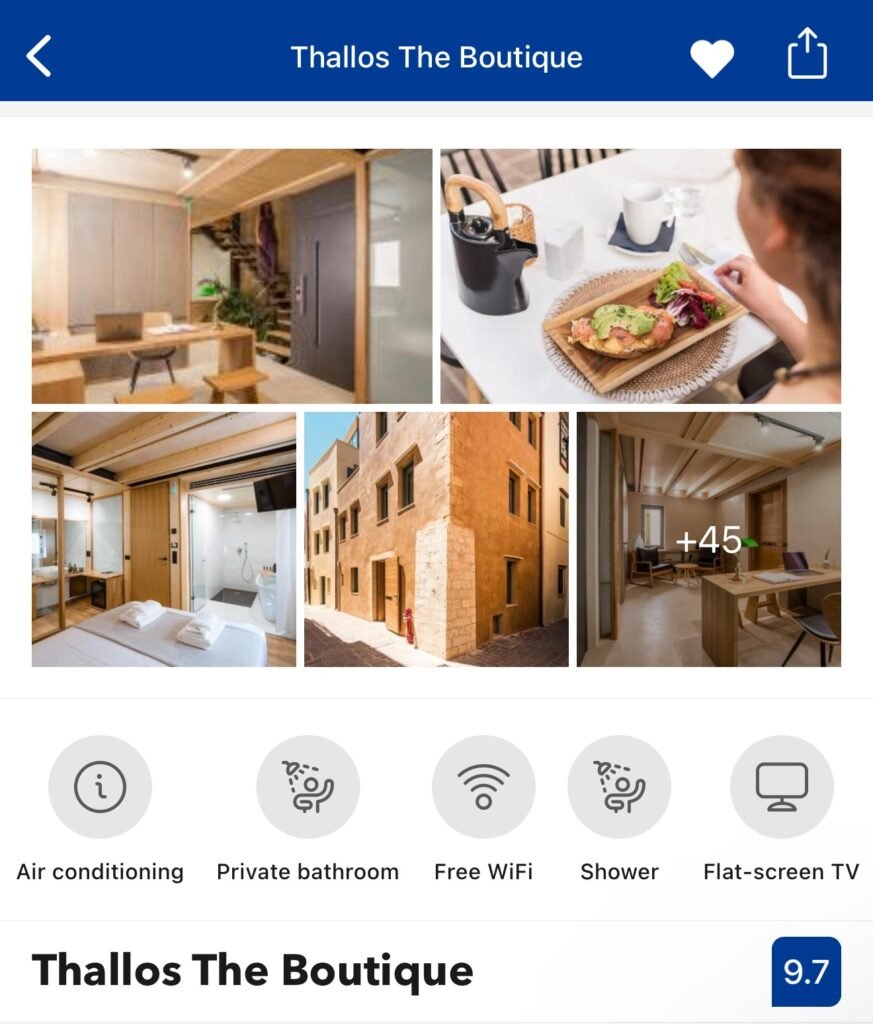
Task: View the bedroom with shower photo
Action: tap(164, 539)
